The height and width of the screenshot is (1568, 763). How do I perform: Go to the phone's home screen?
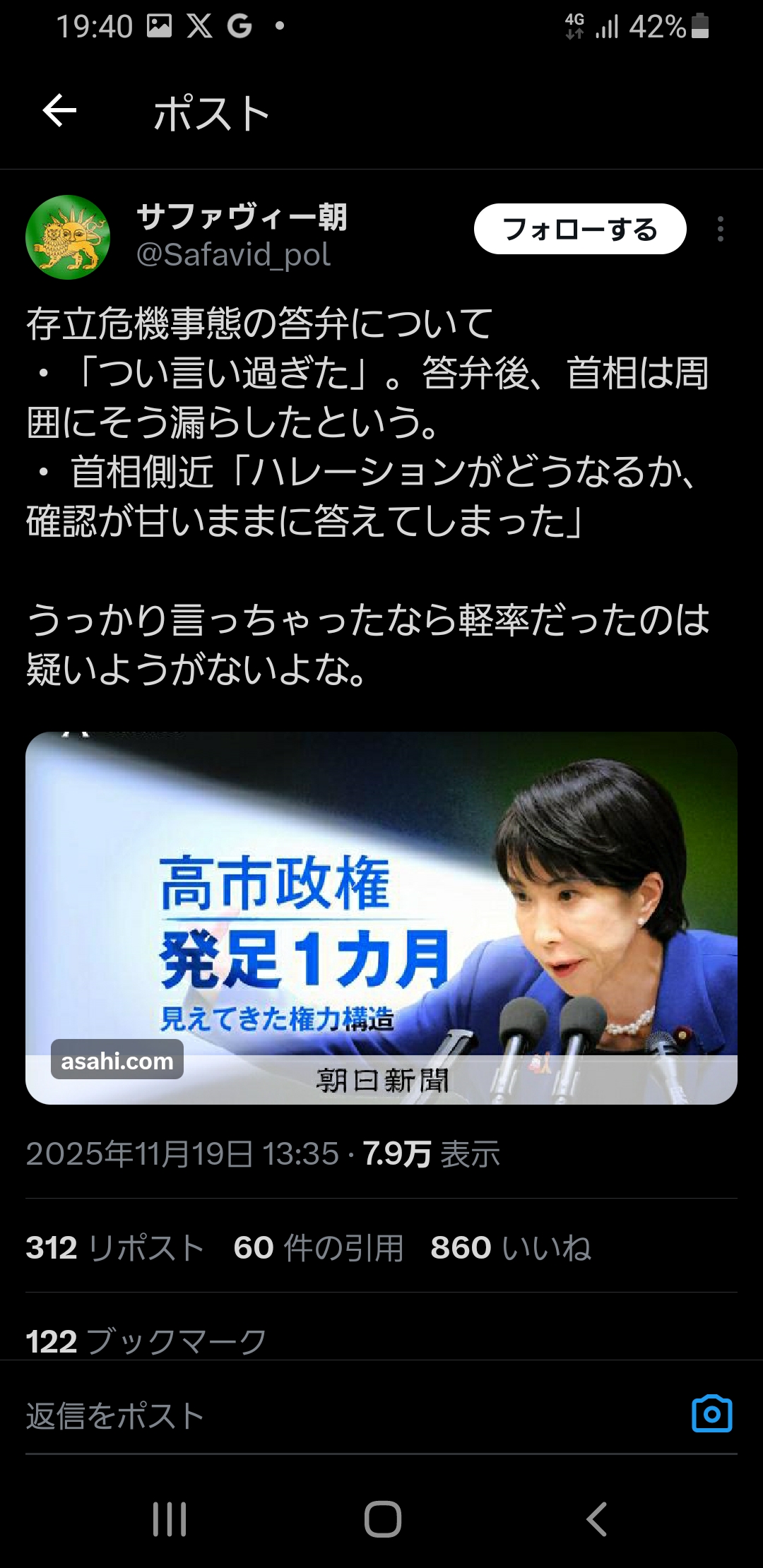point(382,1519)
